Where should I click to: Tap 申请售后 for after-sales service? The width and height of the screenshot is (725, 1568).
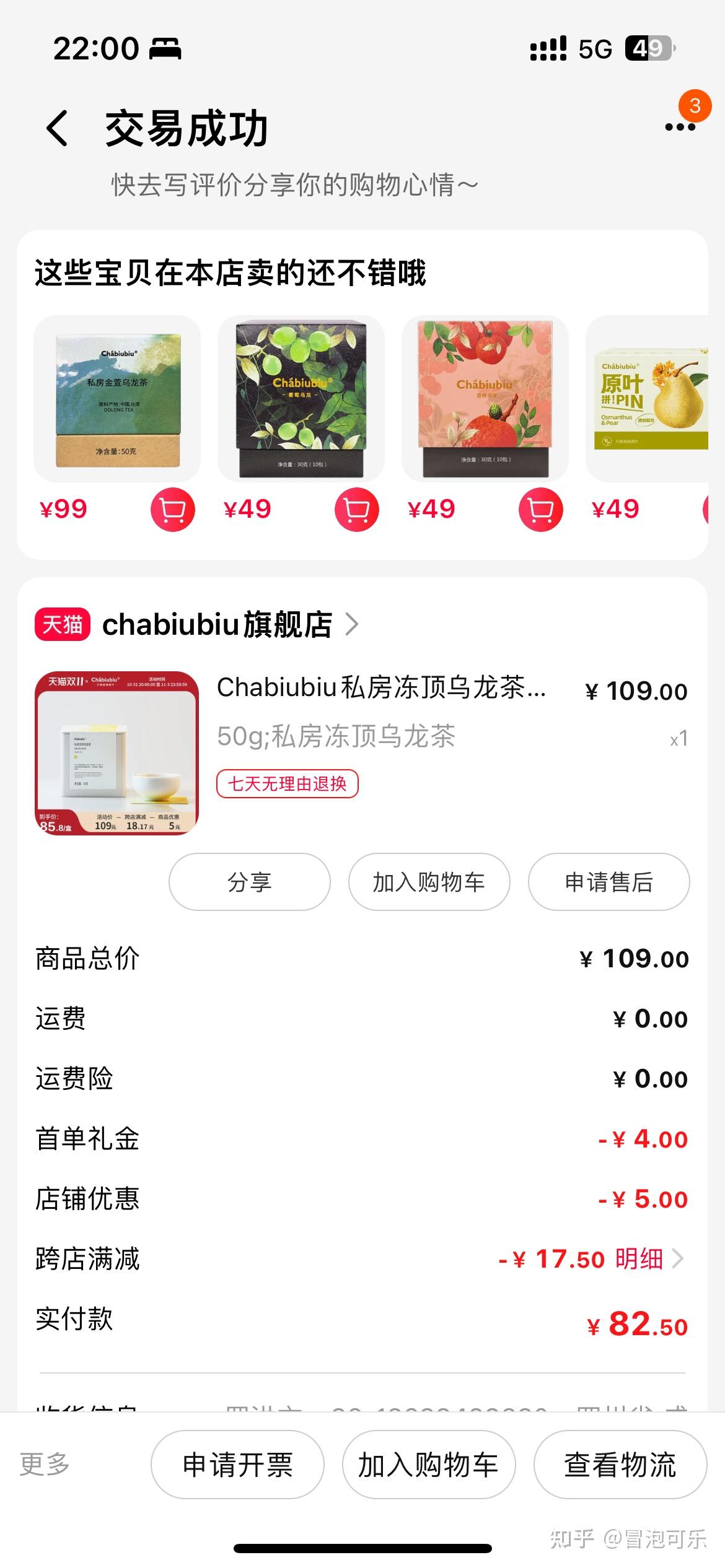[609, 882]
